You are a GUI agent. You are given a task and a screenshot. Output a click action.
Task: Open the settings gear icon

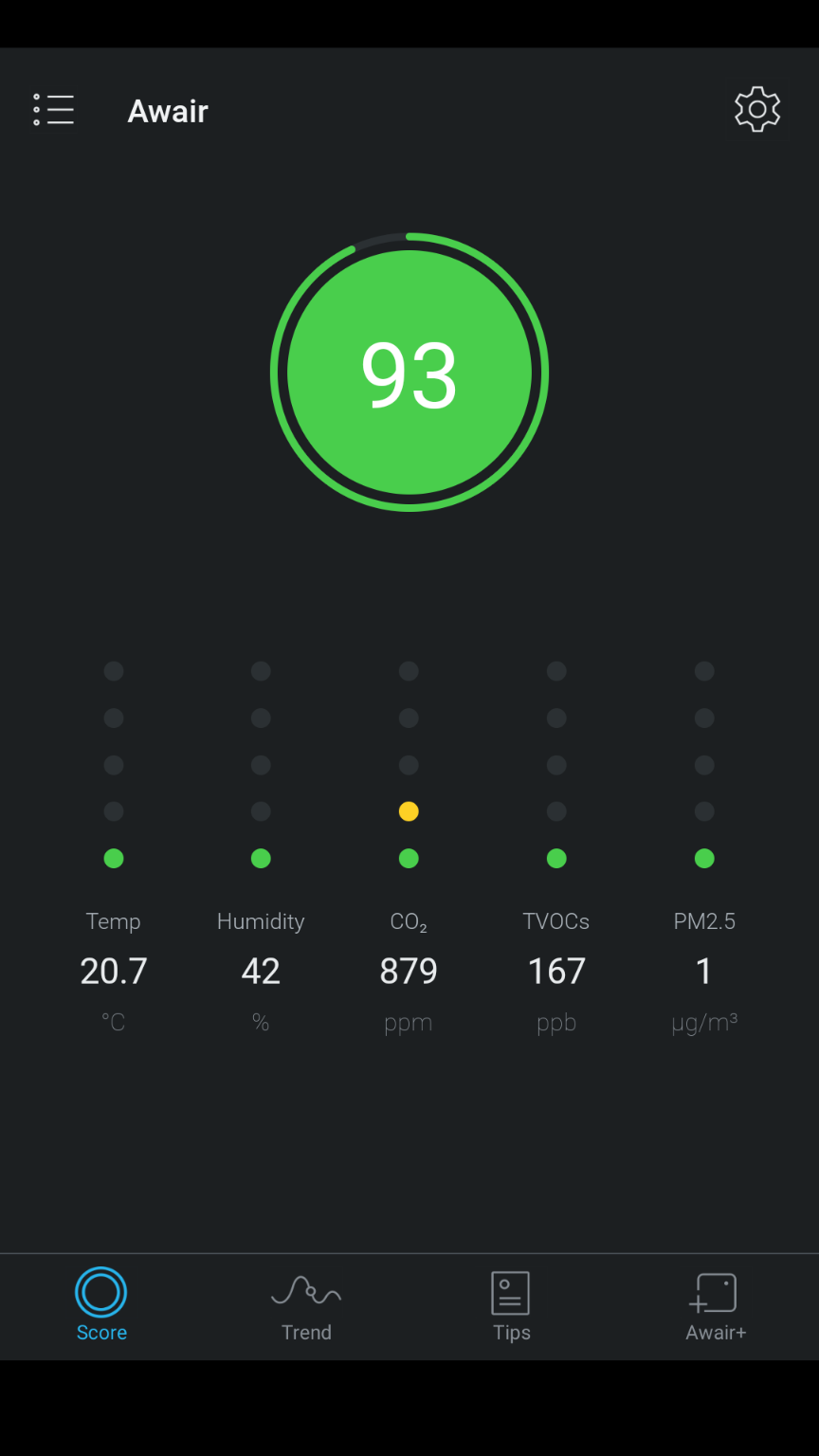757,109
